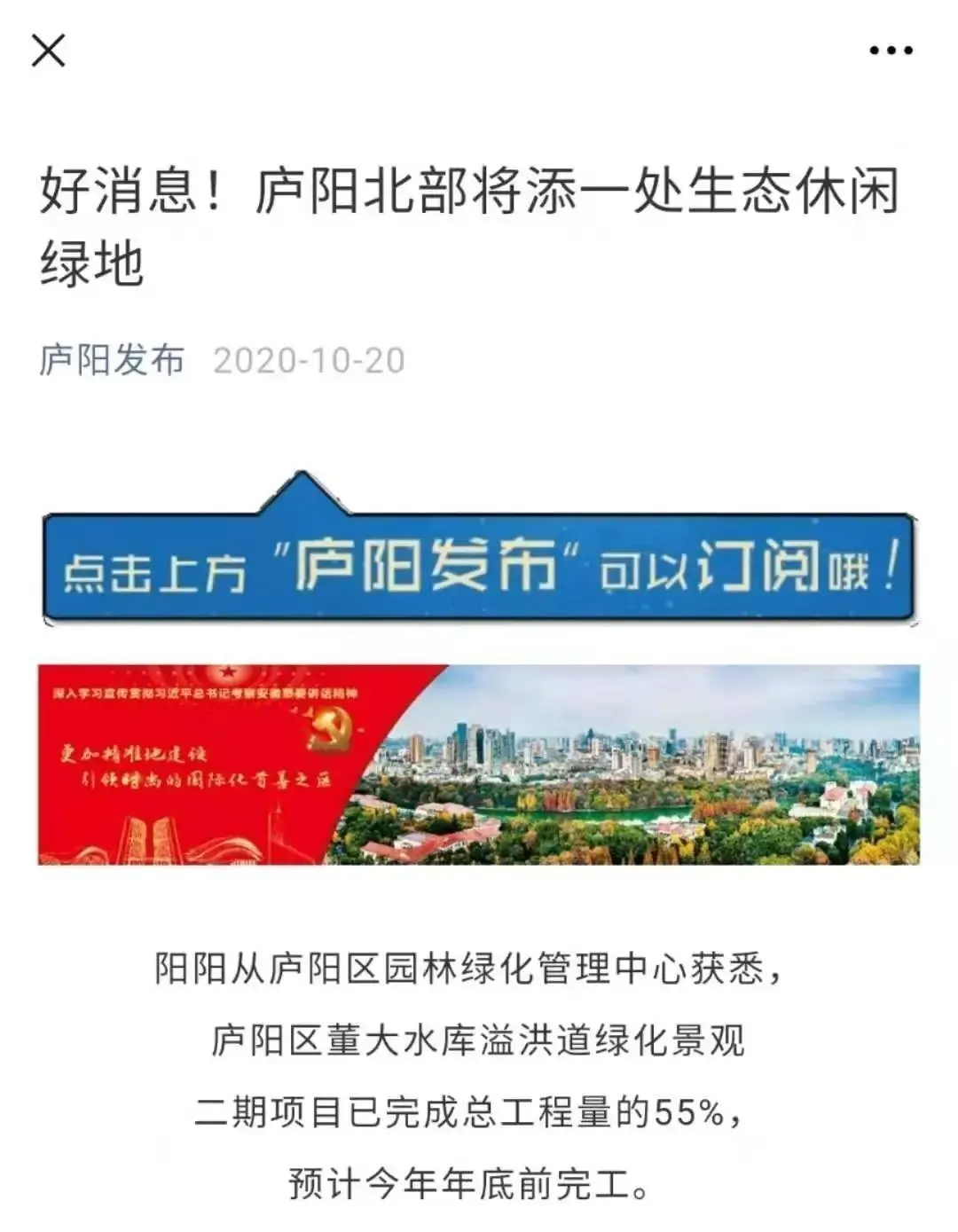
Task: Close the article page
Action: pos(48,51)
